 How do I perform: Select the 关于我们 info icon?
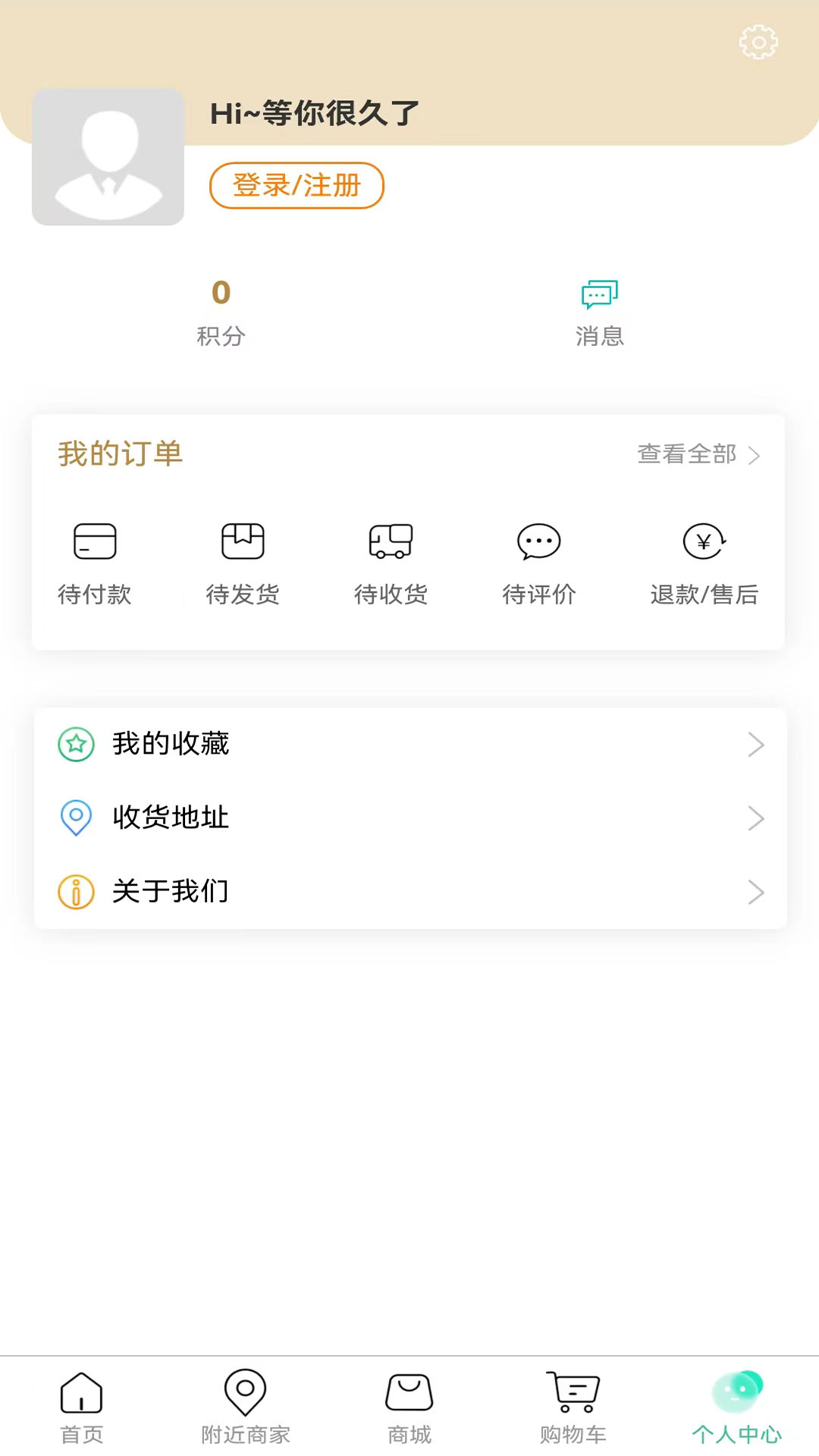pos(74,892)
